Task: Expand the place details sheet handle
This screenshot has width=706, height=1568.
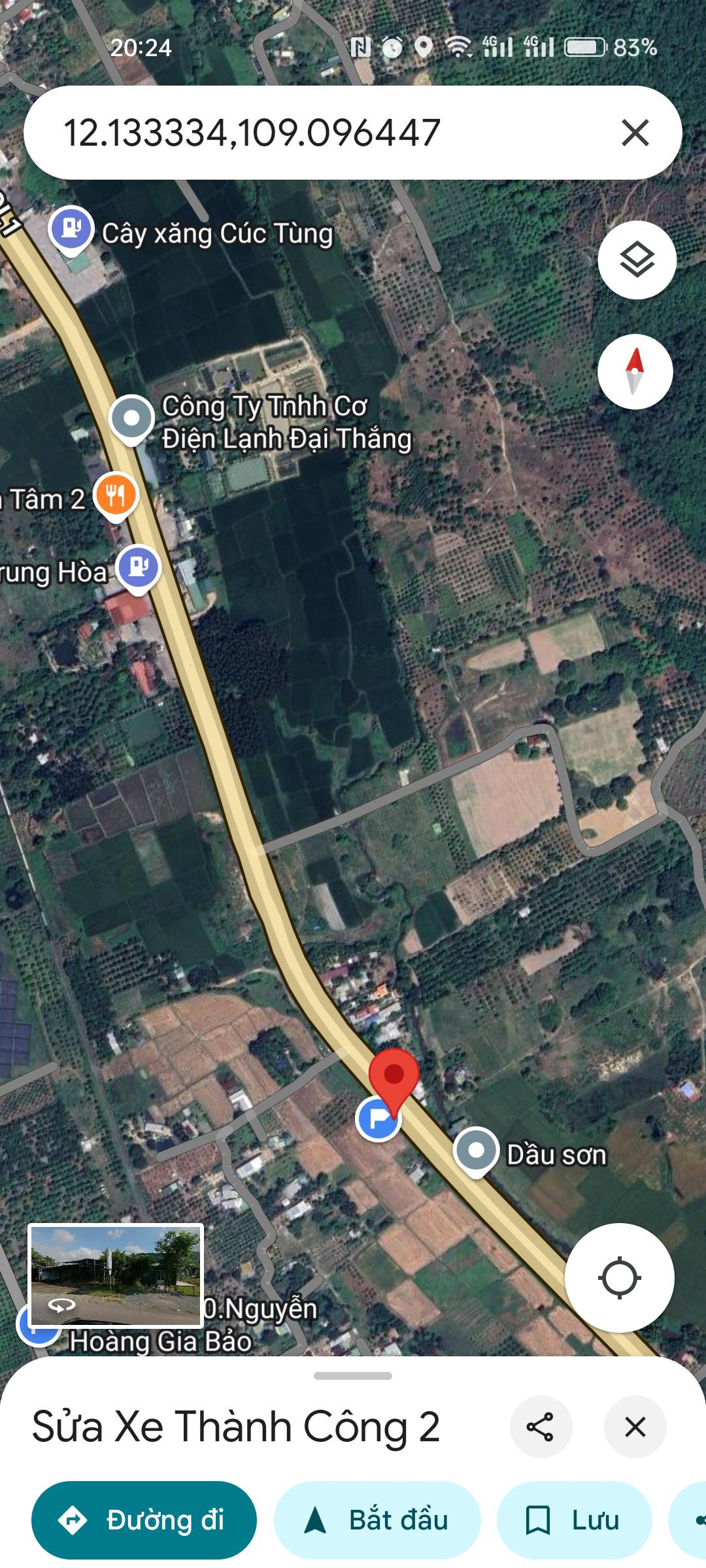Action: (353, 1375)
